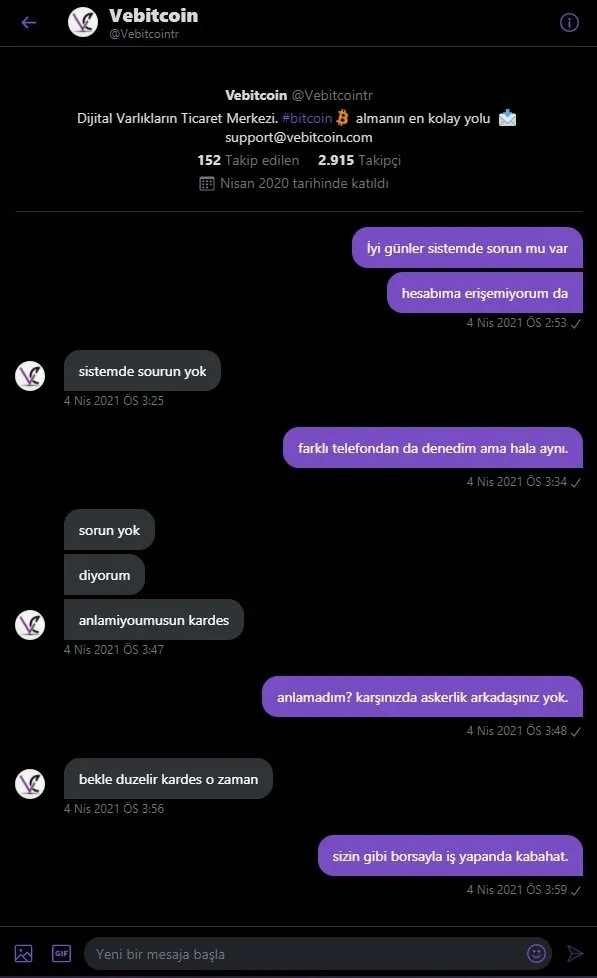Open the Vebitcoin avatar in the header
Viewport: 597px width, 978px height.
pos(83,22)
